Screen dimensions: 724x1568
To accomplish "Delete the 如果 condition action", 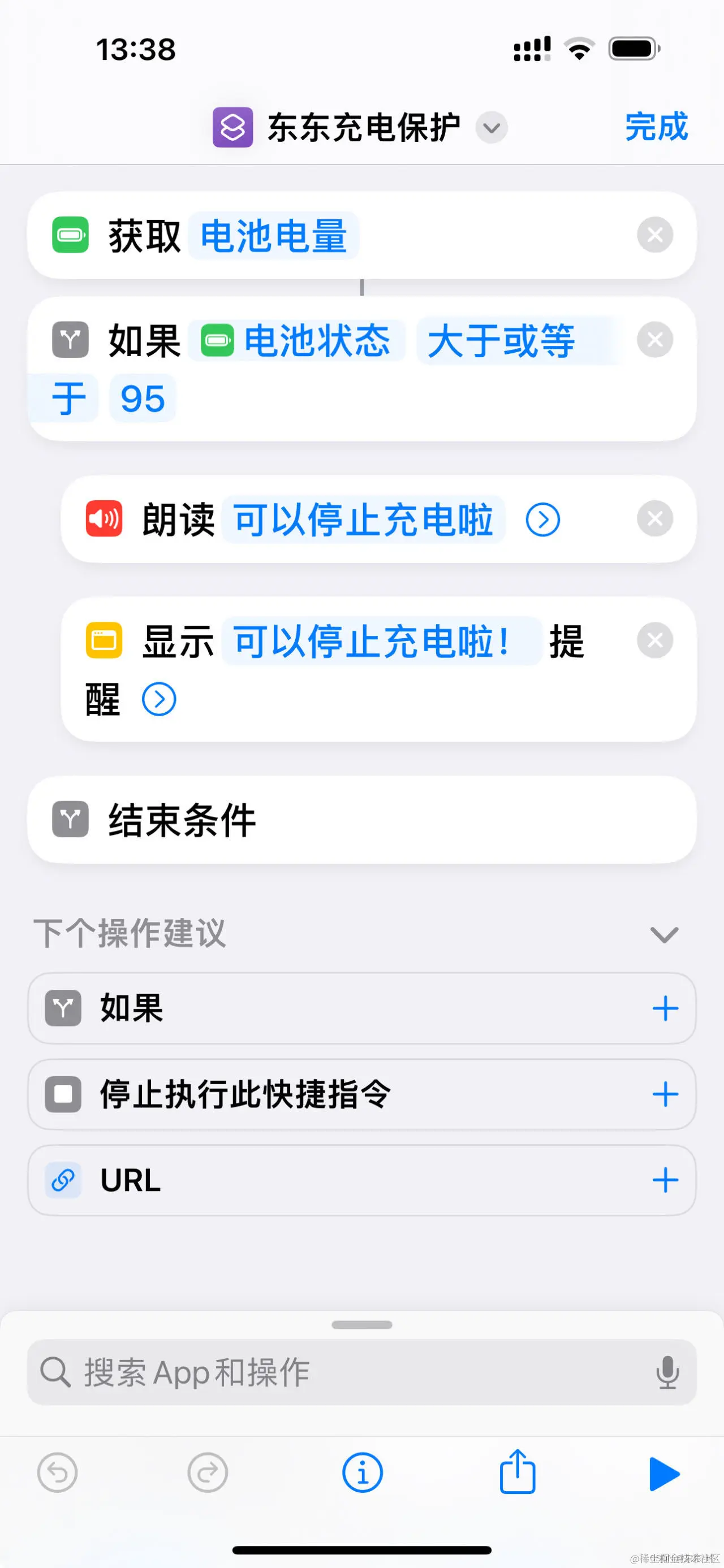I will [654, 340].
